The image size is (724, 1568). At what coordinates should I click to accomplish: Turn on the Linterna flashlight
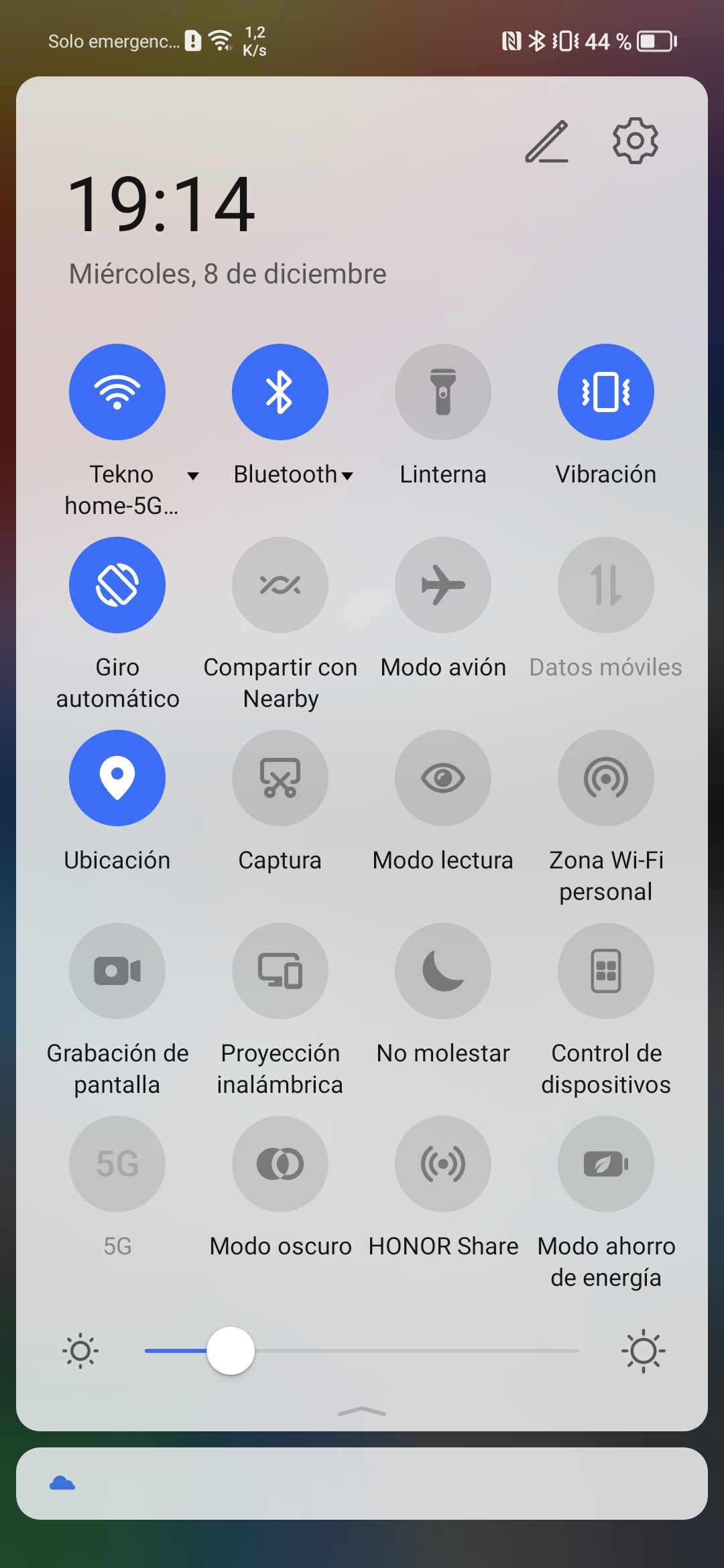[443, 392]
